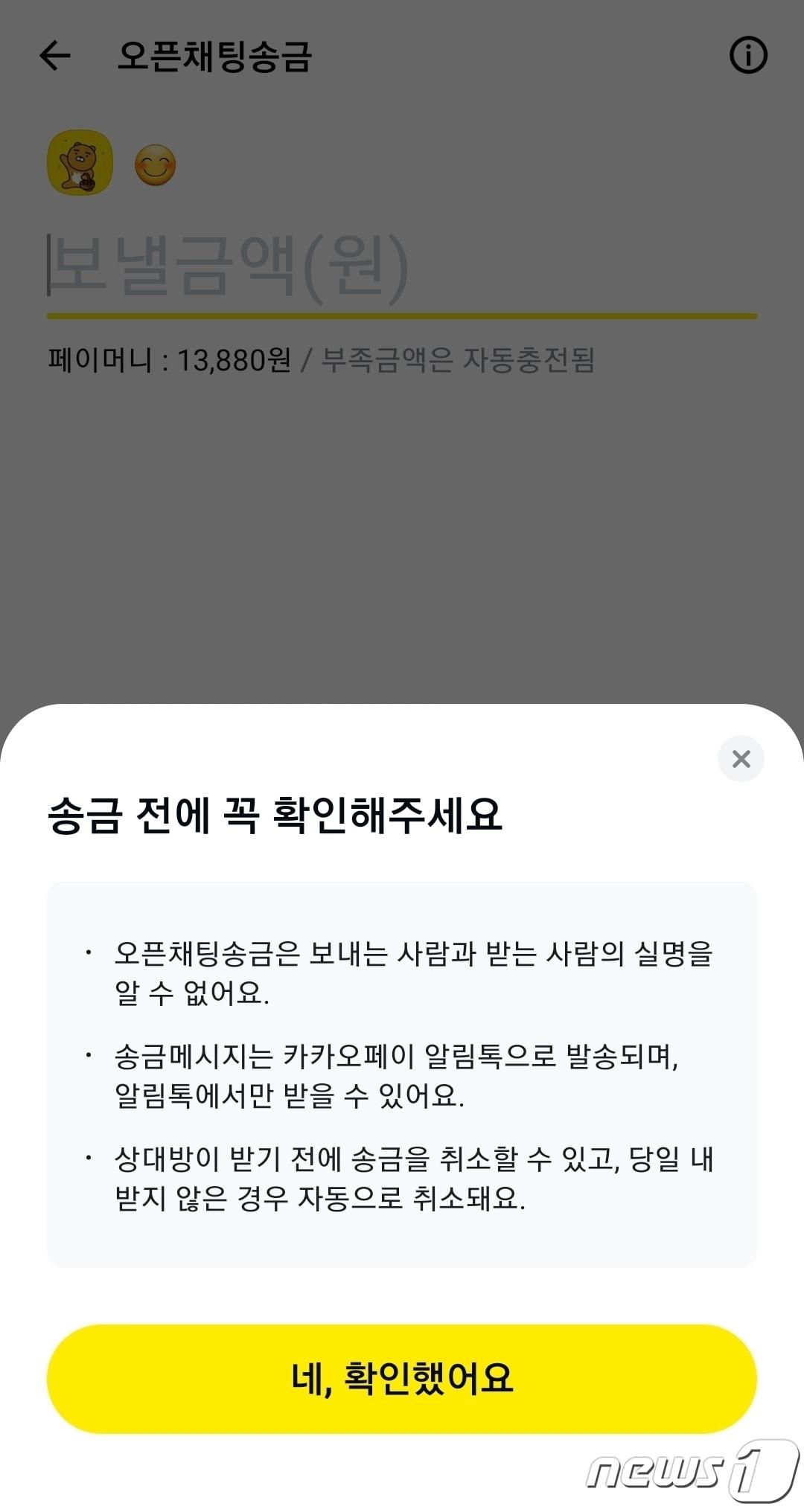Close the 송금 전에 꼭 확인해주세요 sheet
The height and width of the screenshot is (1512, 804).
click(741, 759)
